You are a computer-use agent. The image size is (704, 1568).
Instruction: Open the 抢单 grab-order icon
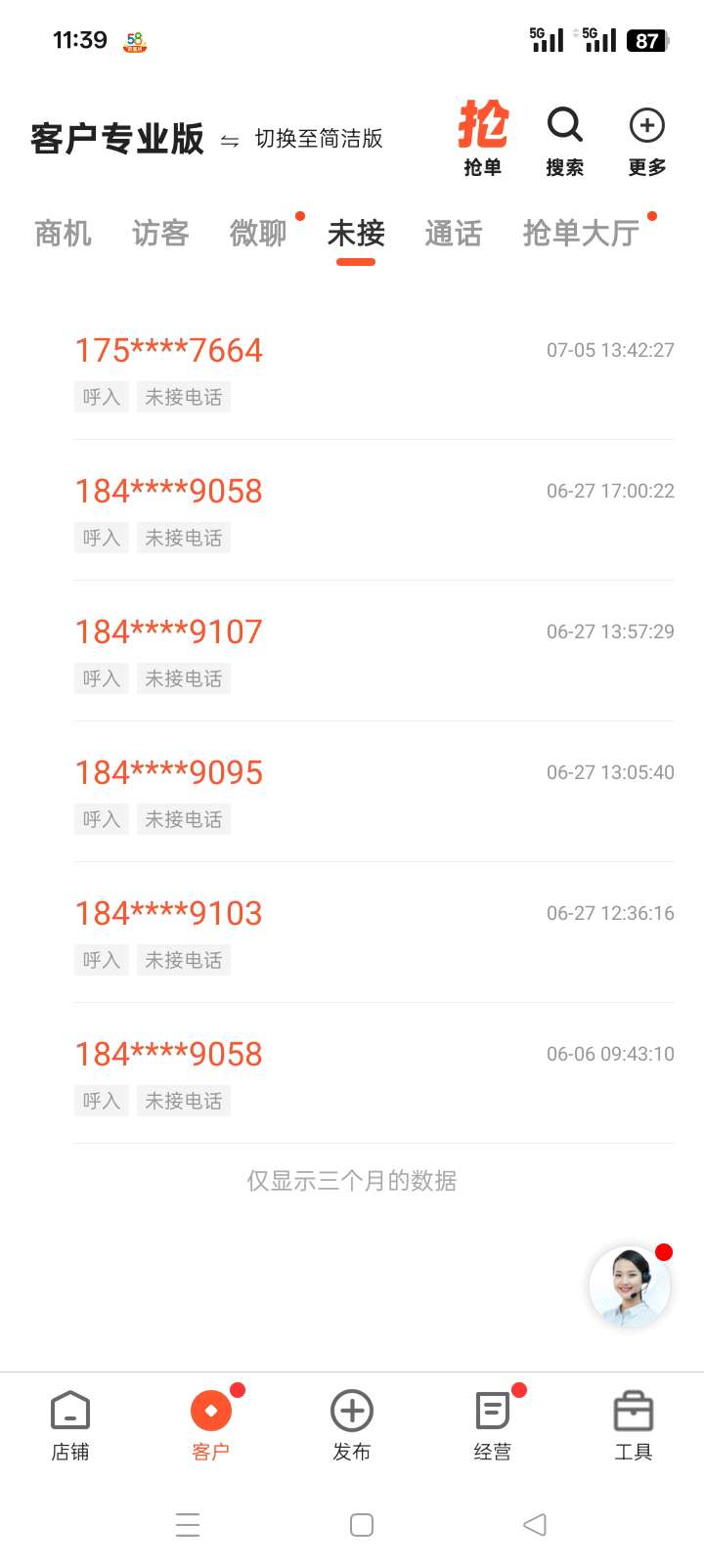click(x=483, y=138)
